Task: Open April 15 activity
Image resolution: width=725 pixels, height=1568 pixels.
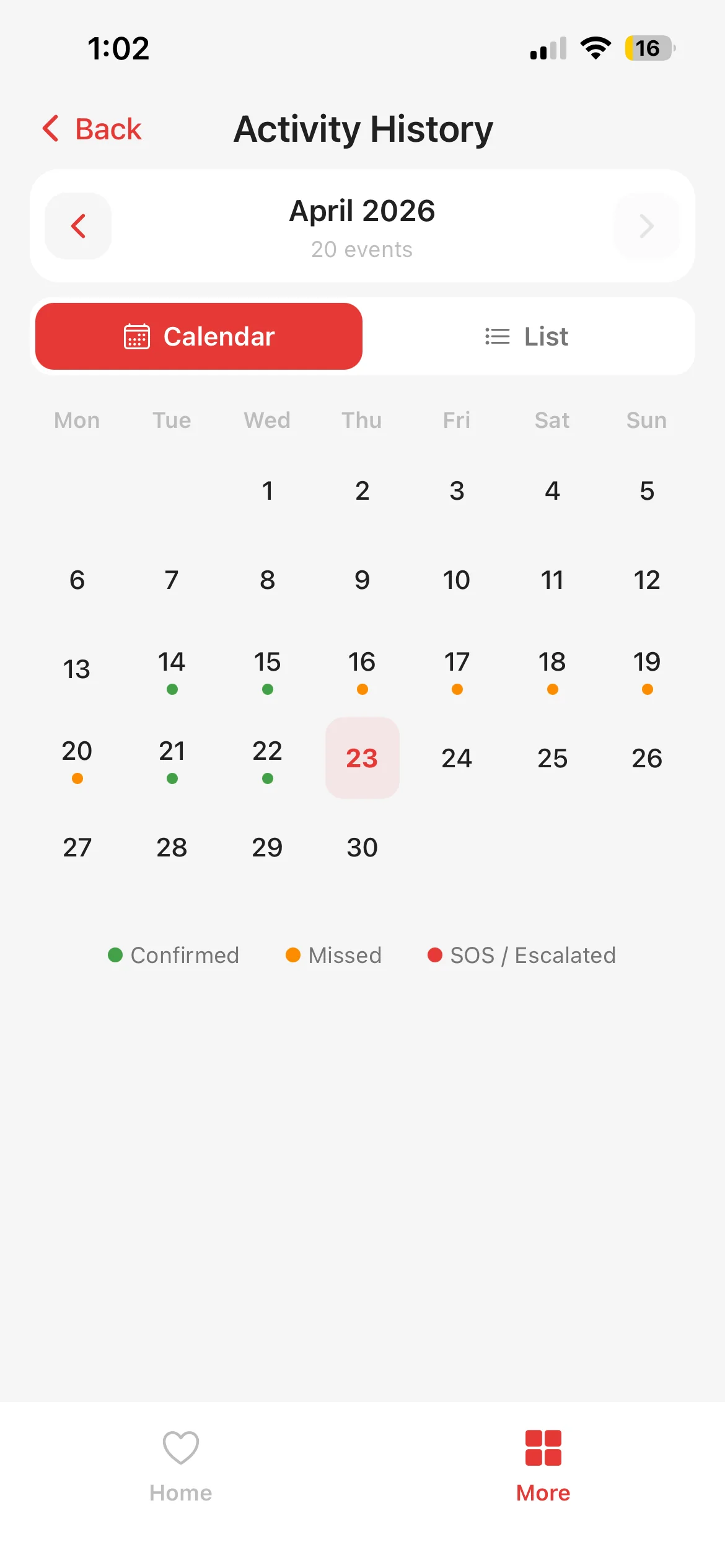Action: (x=267, y=669)
